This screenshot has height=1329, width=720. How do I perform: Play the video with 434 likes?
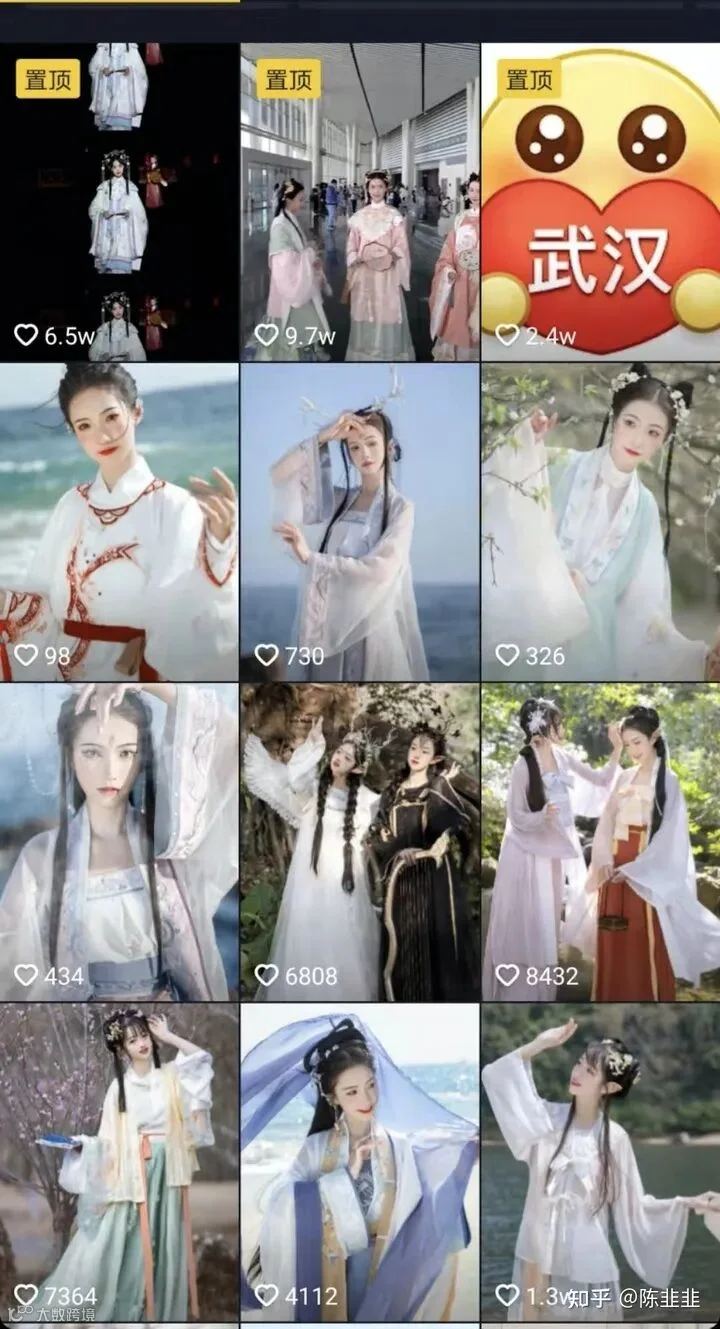(x=119, y=842)
